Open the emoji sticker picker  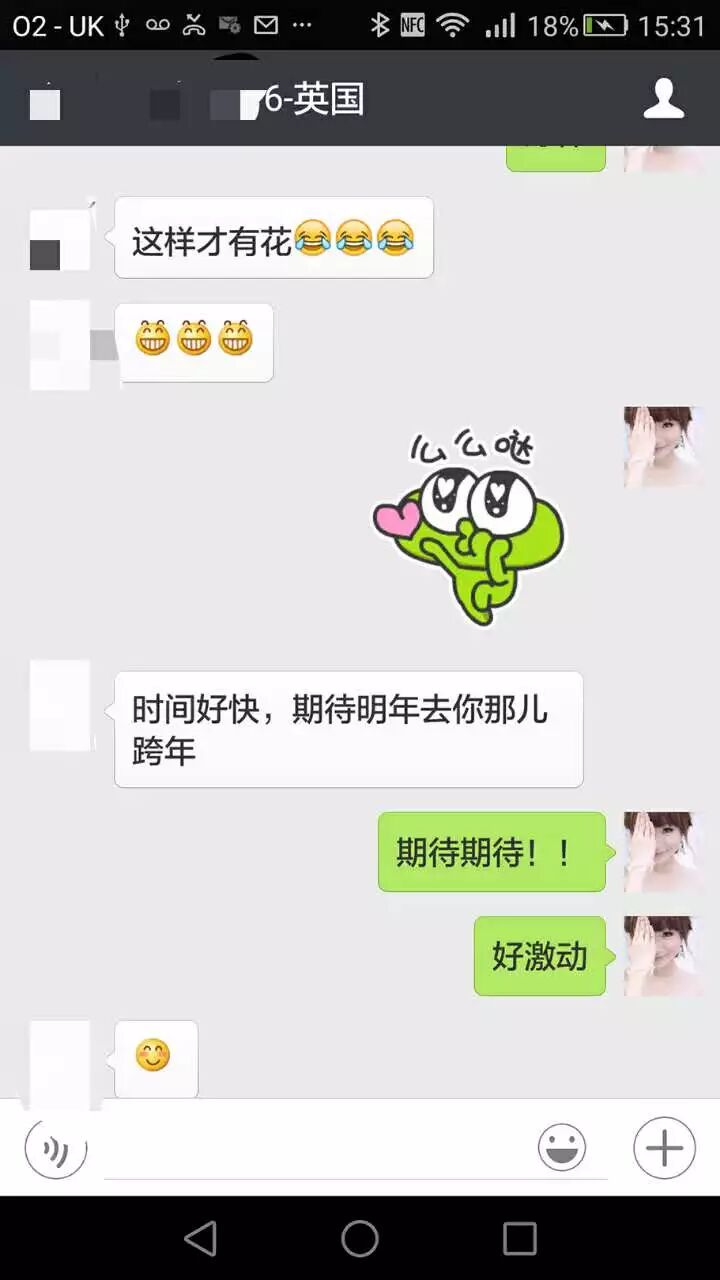(562, 1148)
